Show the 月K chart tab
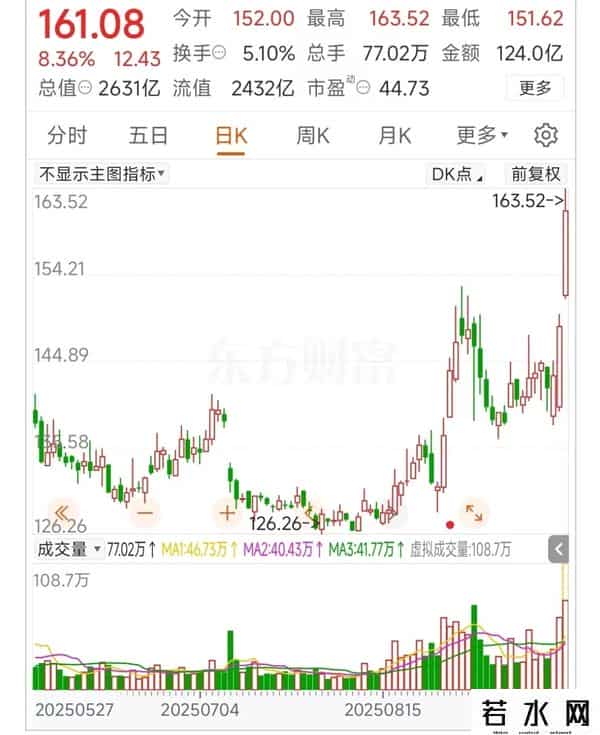Image resolution: width=600 pixels, height=735 pixels. (x=395, y=136)
